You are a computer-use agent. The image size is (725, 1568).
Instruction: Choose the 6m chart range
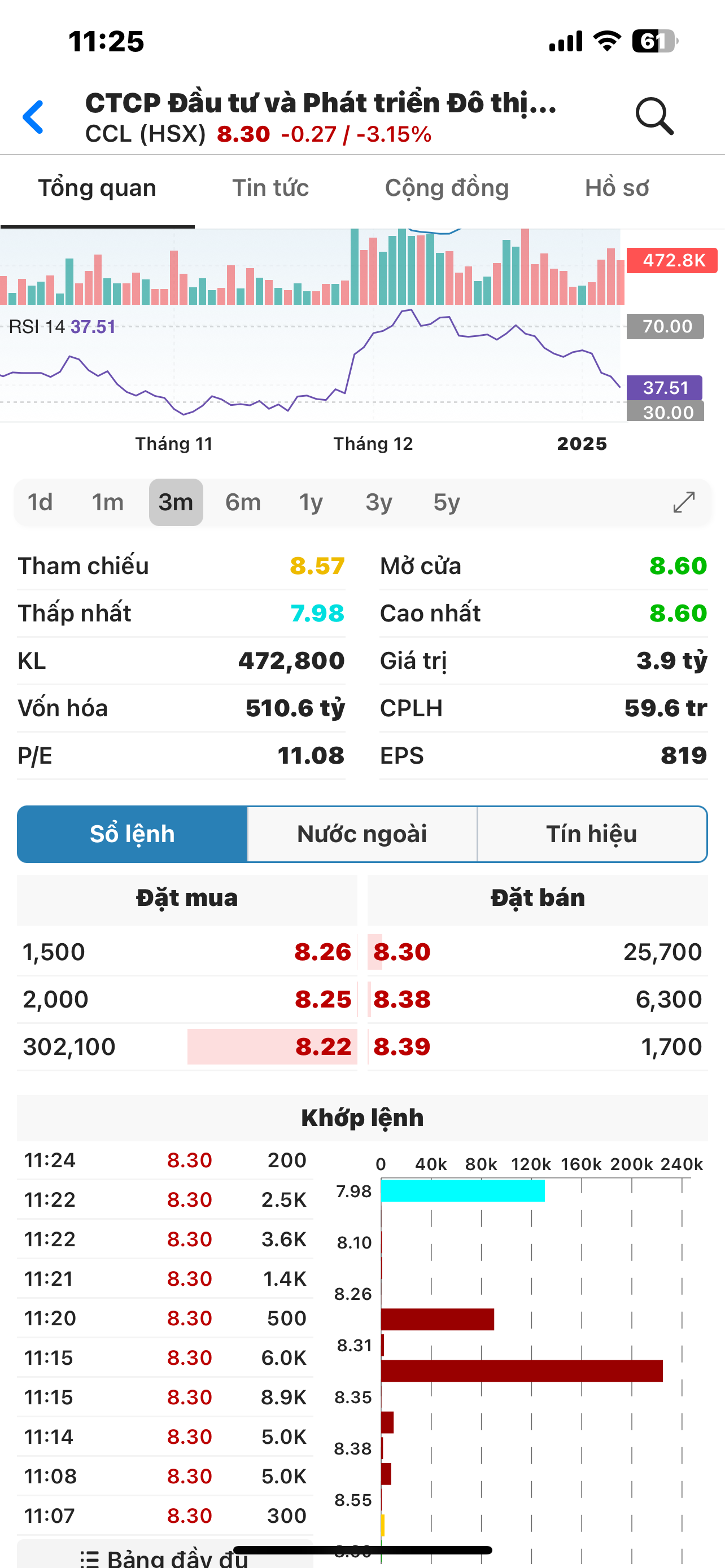(243, 502)
